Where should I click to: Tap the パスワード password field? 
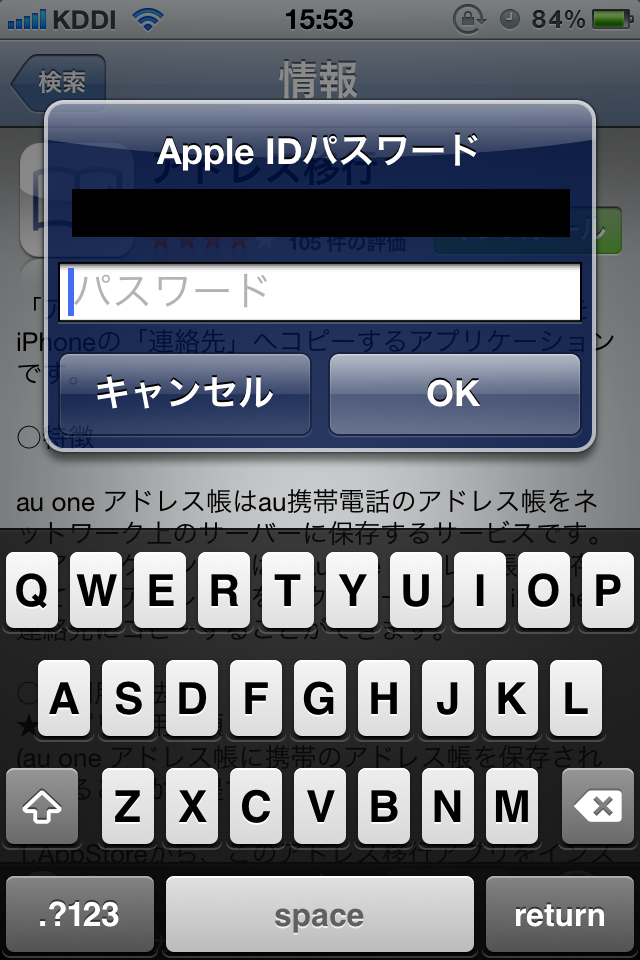point(320,292)
